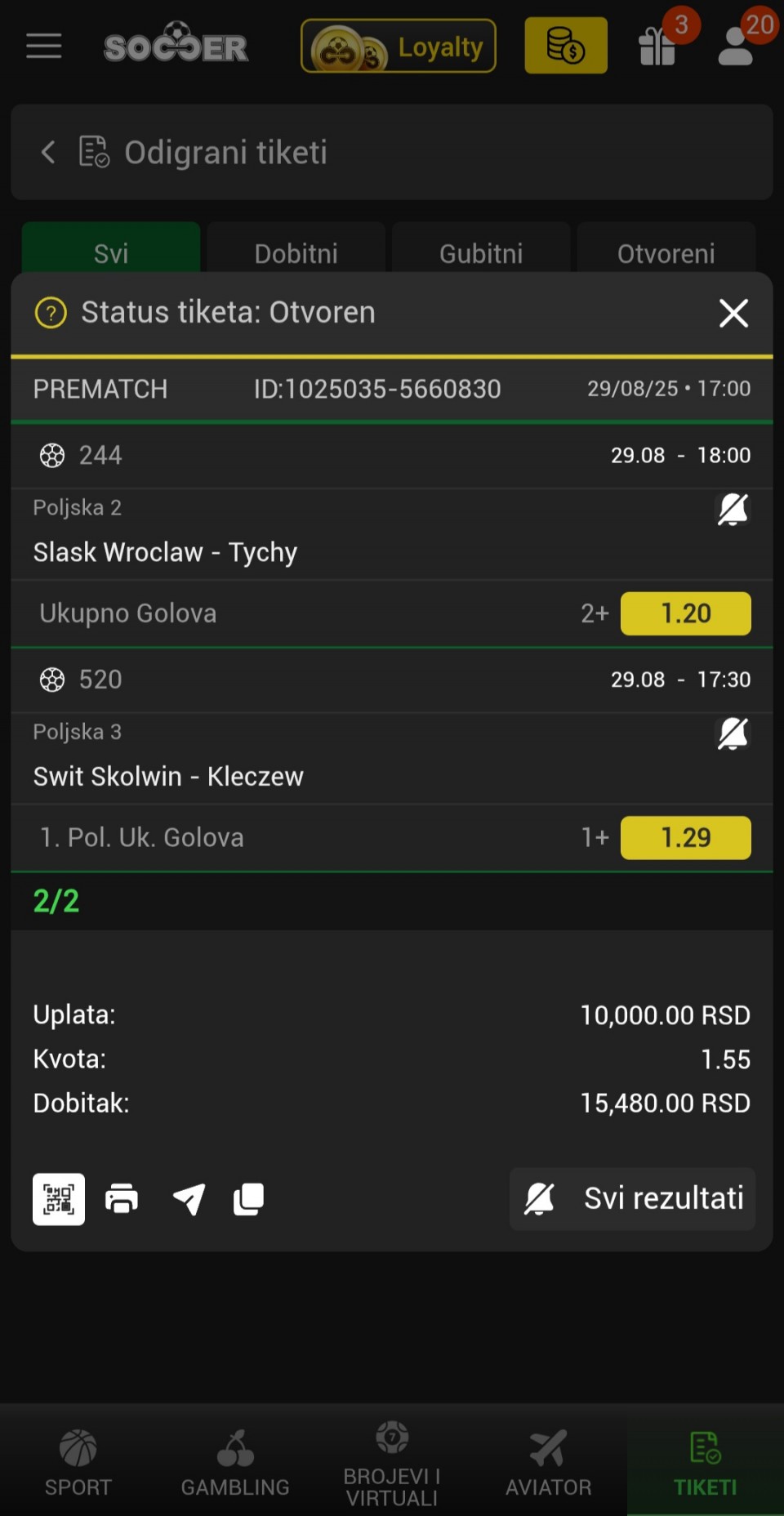Toggle notifications for Slask Wroclaw - Tychy
Viewport: 784px width, 1516px height.
(733, 509)
